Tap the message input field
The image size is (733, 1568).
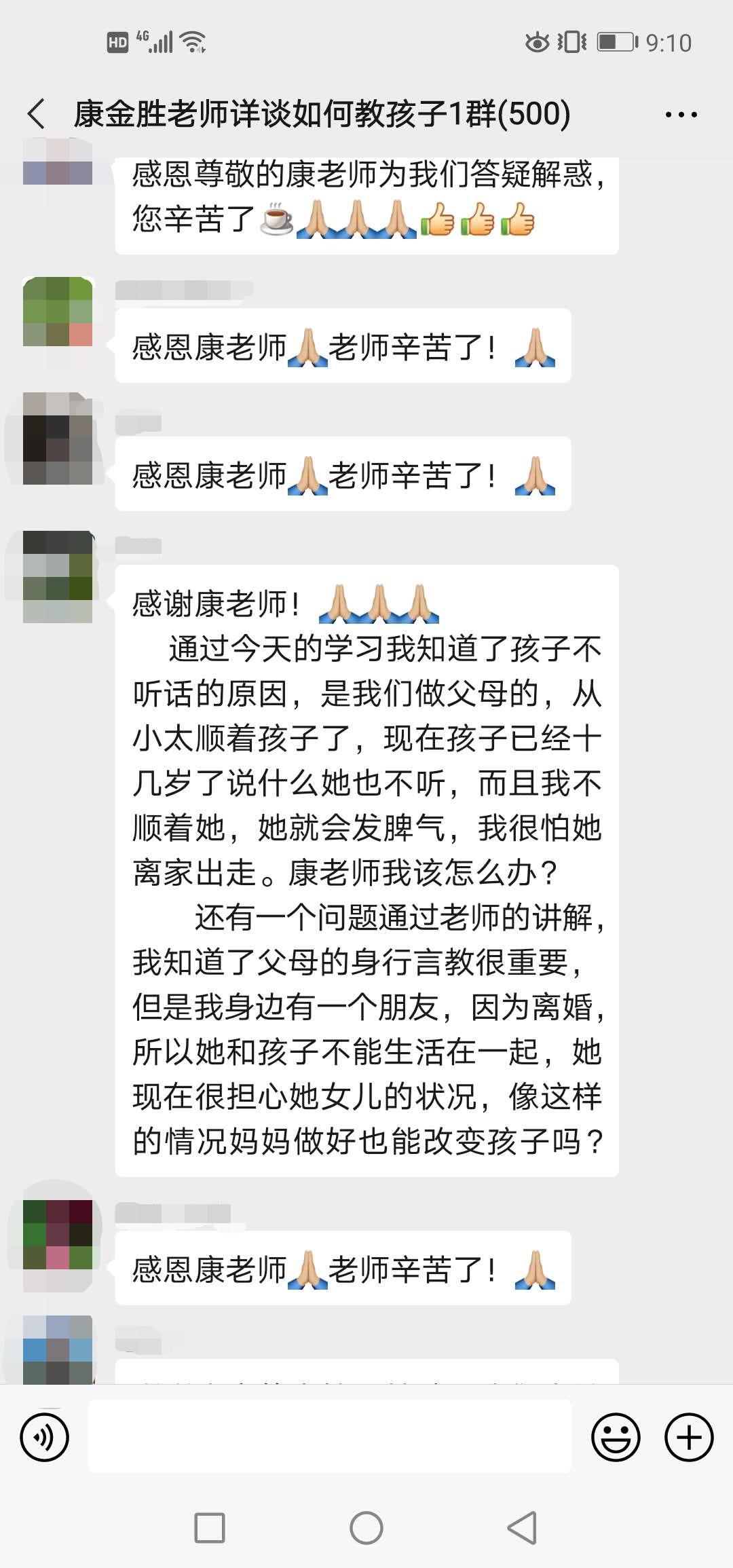[330, 1437]
